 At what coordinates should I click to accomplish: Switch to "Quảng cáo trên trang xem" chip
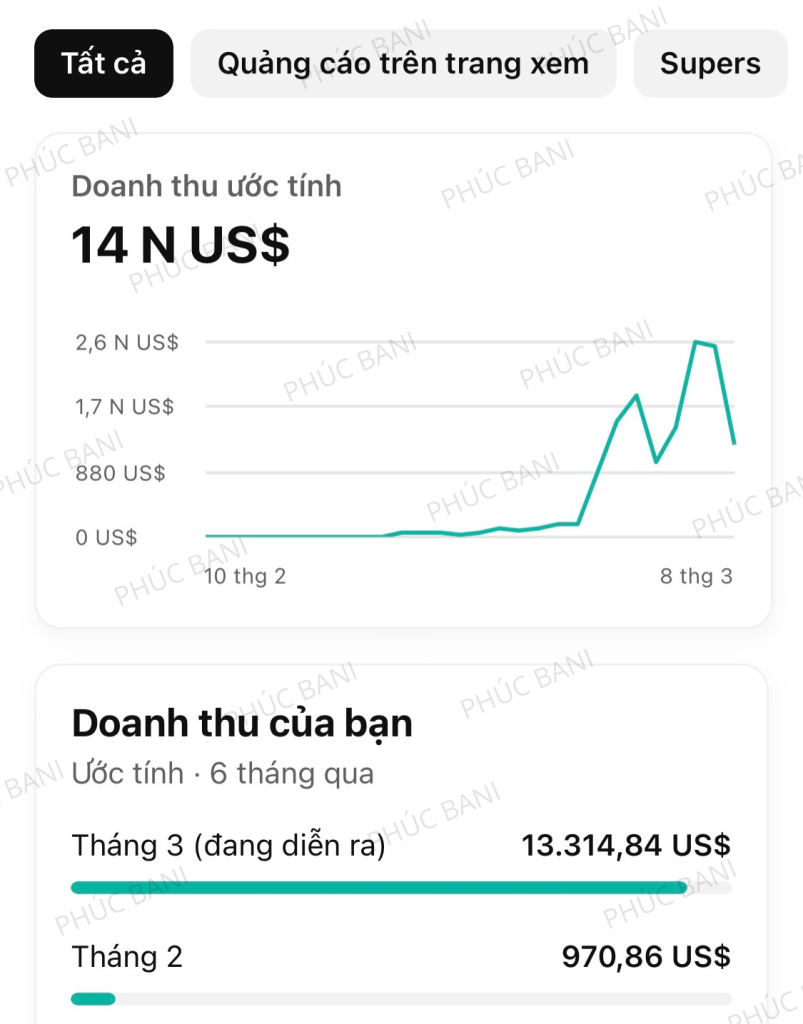pyautogui.click(x=403, y=64)
